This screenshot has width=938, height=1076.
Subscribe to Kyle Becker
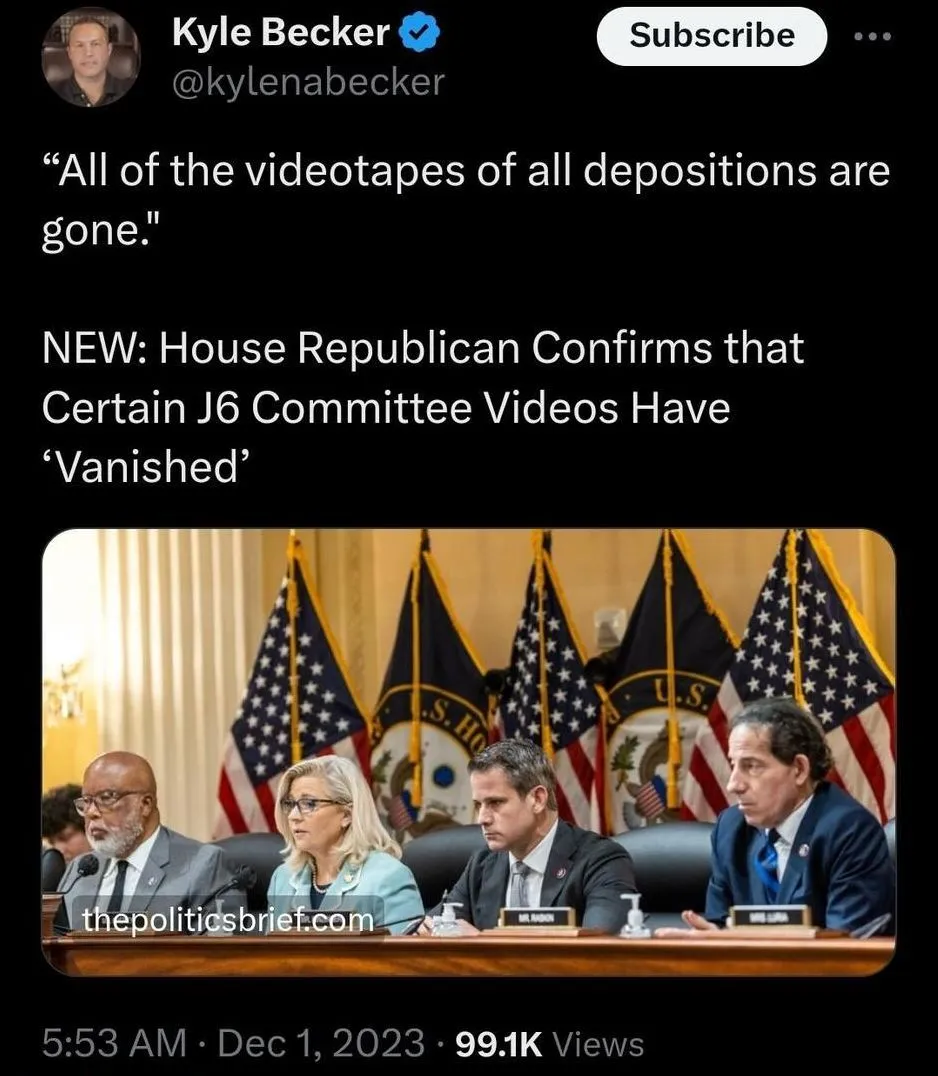pyautogui.click(x=711, y=36)
